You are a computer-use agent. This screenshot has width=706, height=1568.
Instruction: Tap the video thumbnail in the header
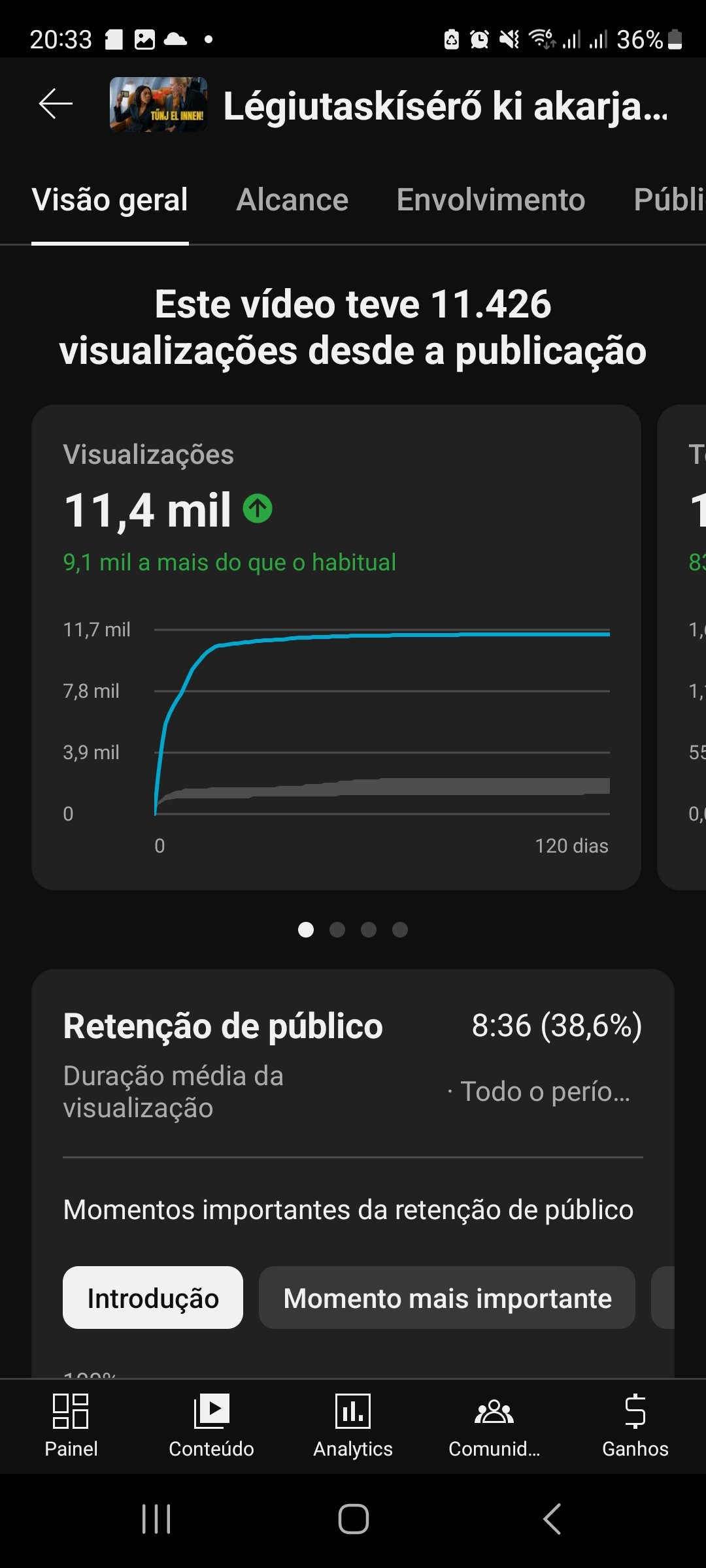[x=158, y=105]
